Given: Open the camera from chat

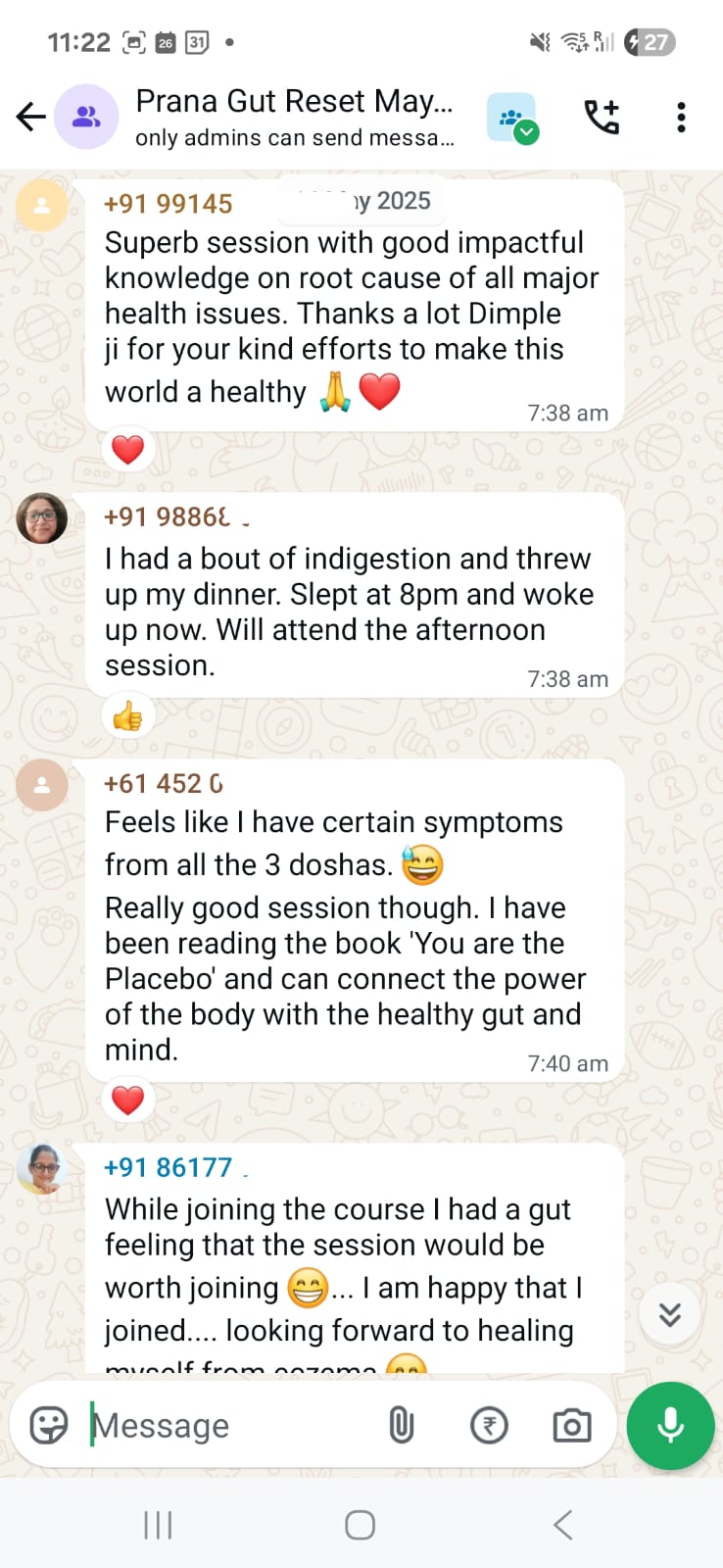Looking at the screenshot, I should (x=572, y=1425).
